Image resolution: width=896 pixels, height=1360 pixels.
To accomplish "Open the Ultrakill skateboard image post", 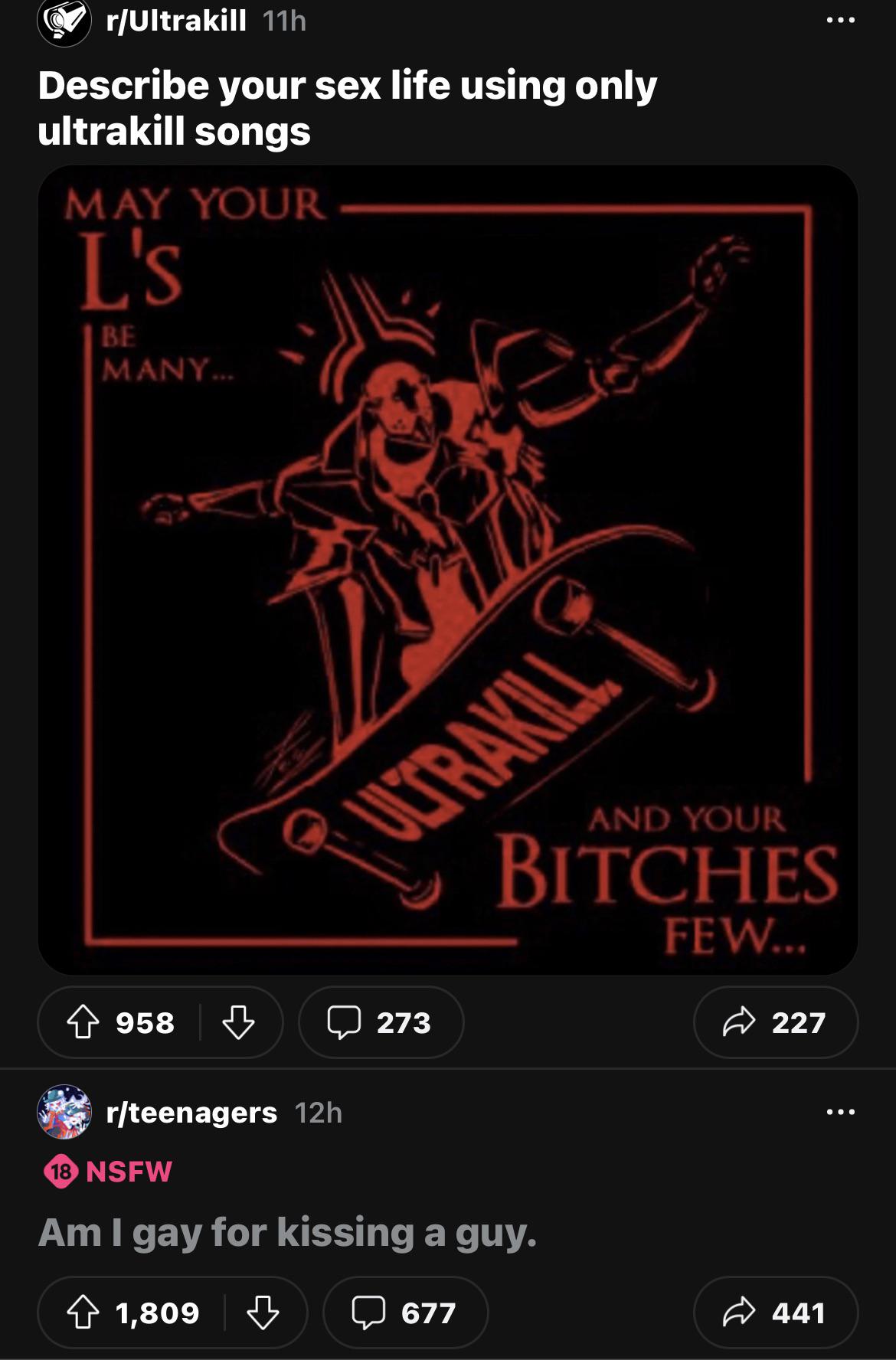I will 448,570.
